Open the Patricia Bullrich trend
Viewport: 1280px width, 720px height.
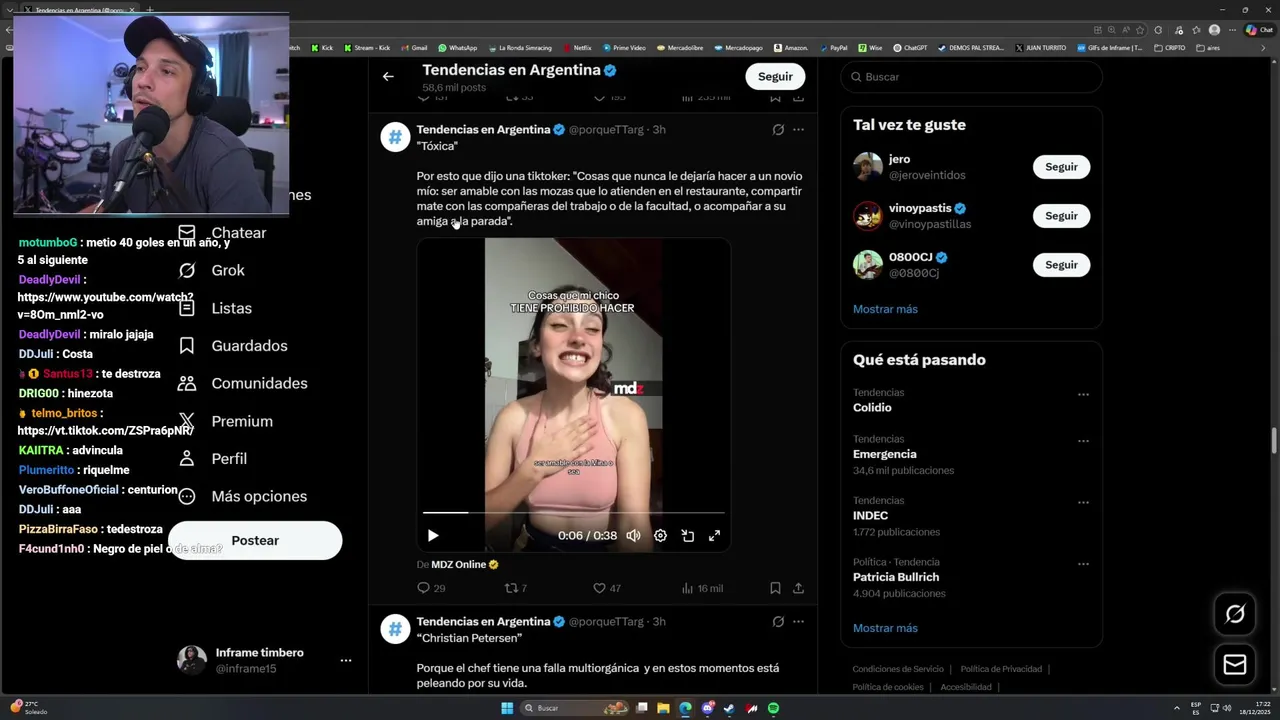(x=896, y=577)
